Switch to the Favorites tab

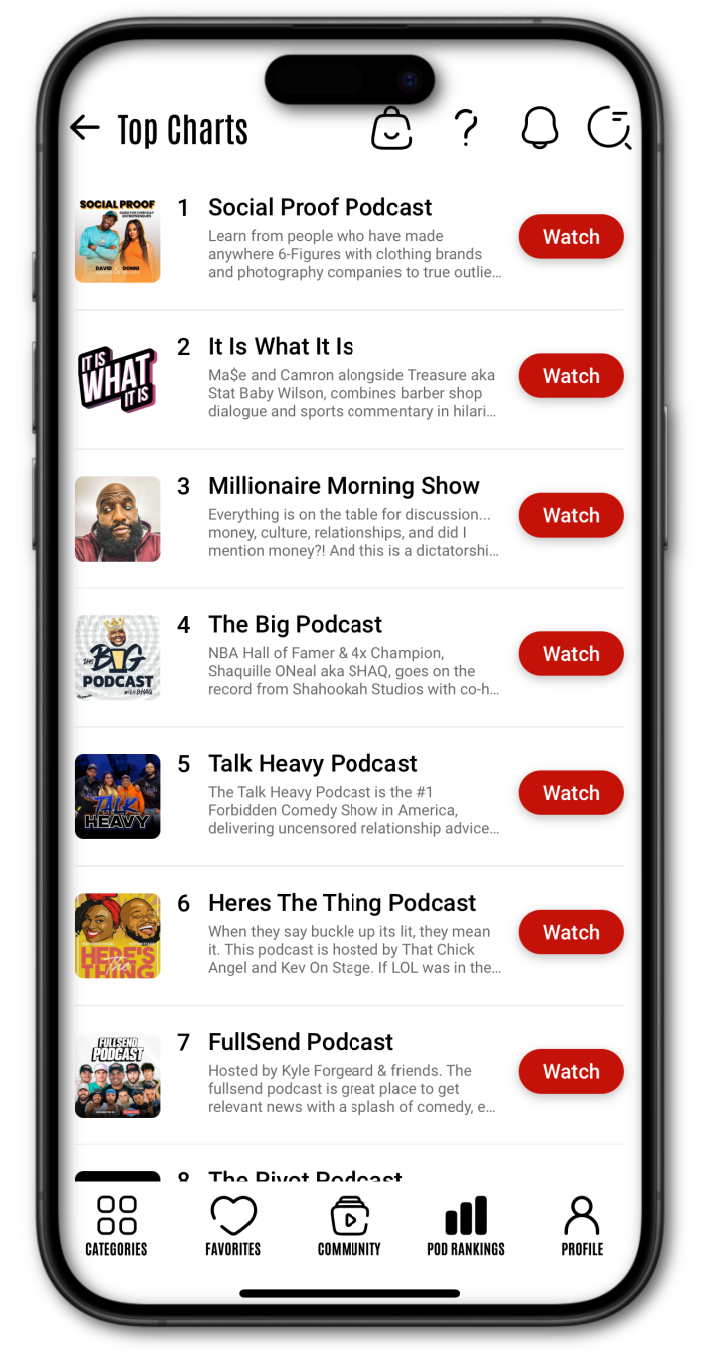tap(233, 1225)
